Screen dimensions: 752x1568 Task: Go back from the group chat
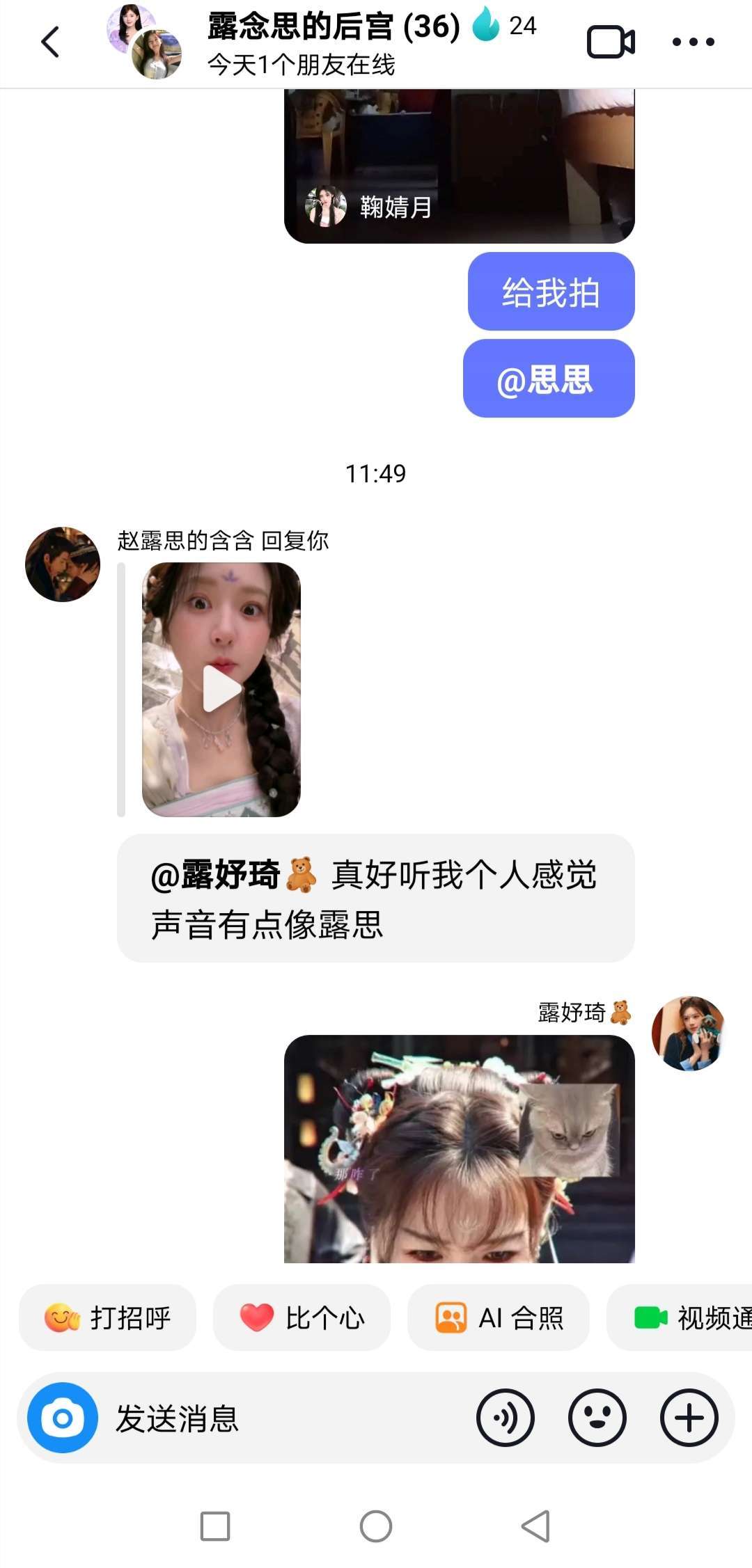tap(50, 42)
